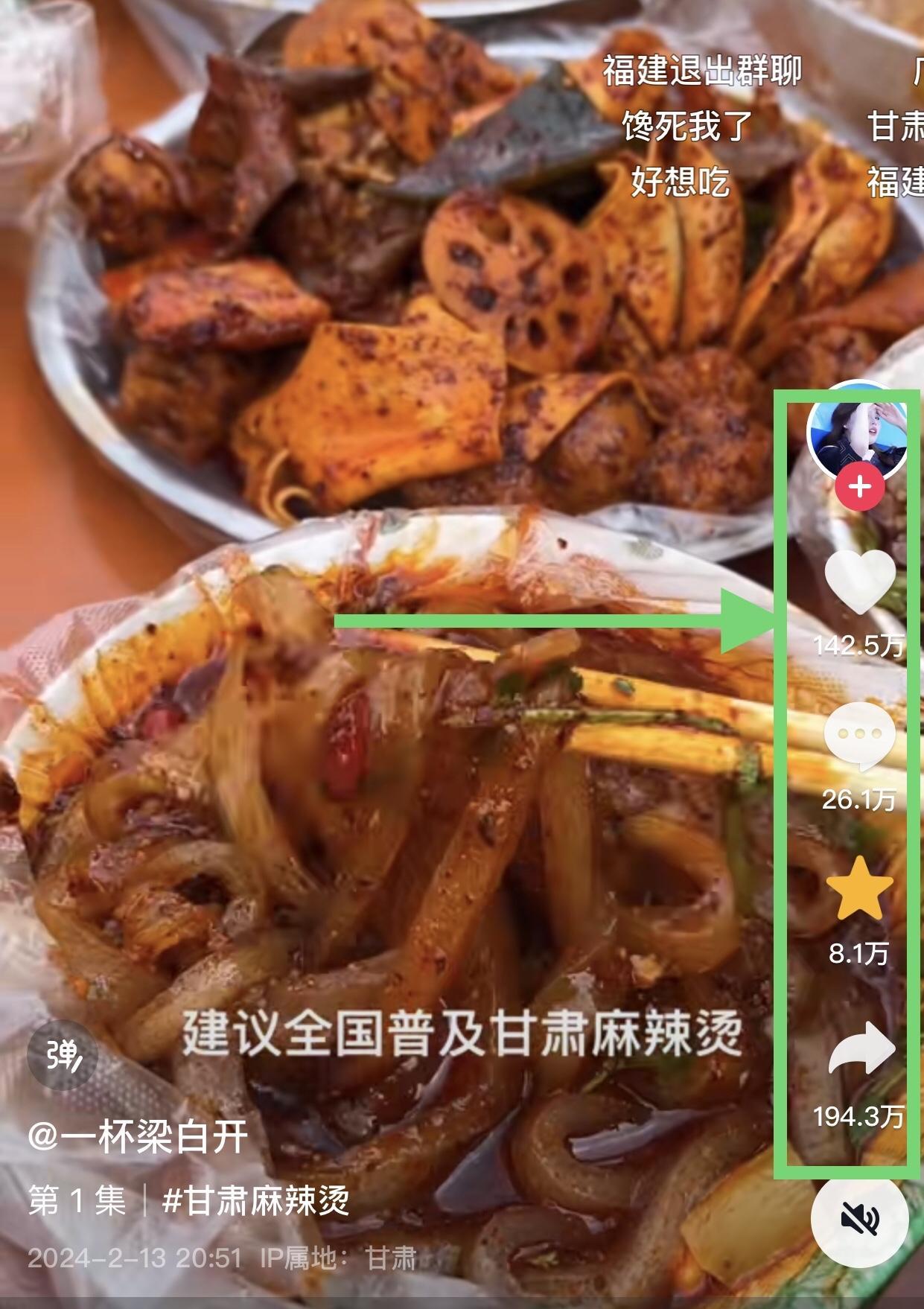Open the #甘肃麻辣烫 hashtag
The height and width of the screenshot is (1309, 924).
coord(255,1200)
